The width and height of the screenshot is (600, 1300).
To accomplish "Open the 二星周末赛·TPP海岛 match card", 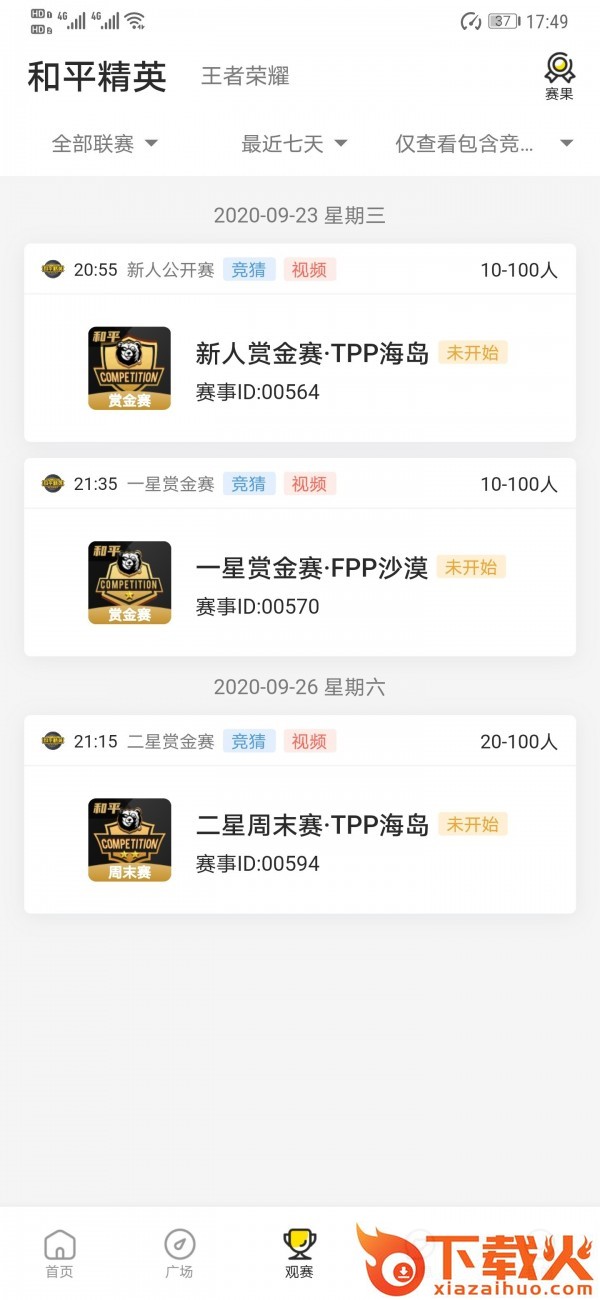I will coord(300,814).
